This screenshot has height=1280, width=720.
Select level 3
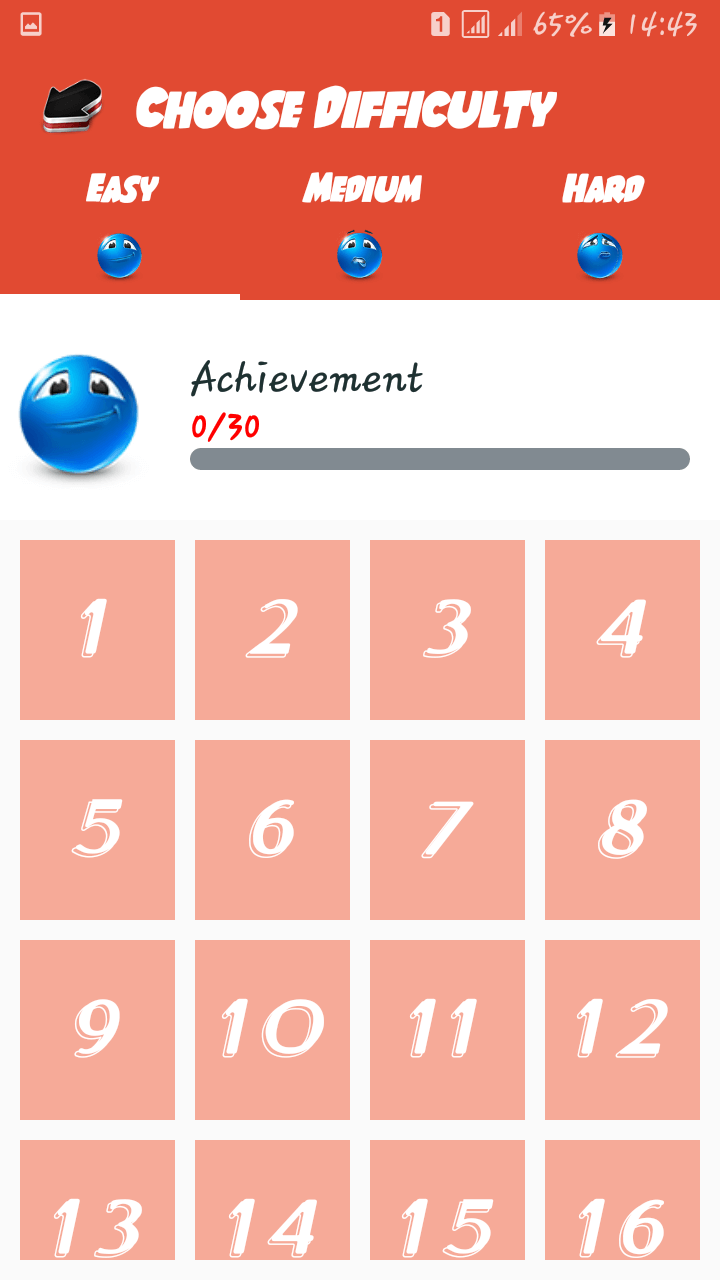(447, 630)
